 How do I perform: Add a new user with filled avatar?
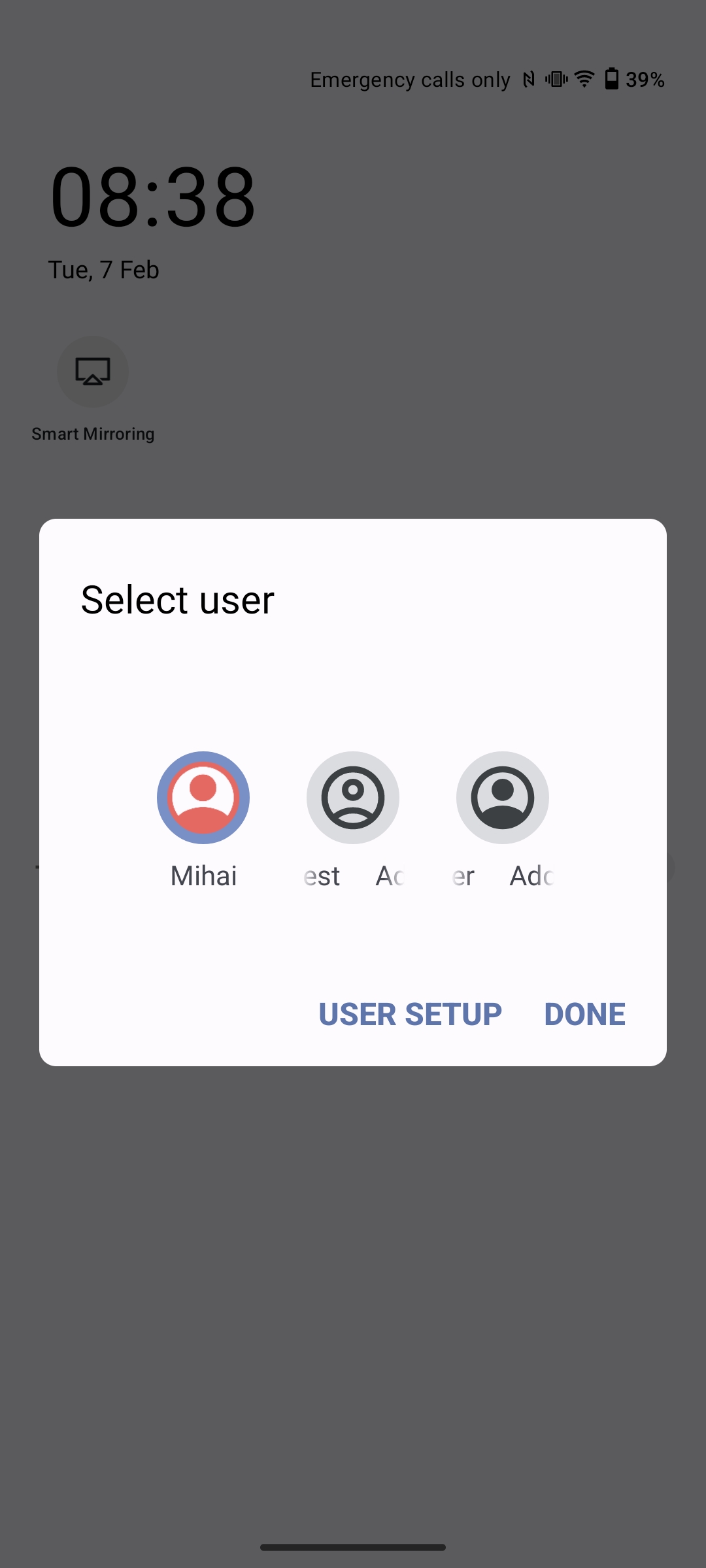(502, 798)
